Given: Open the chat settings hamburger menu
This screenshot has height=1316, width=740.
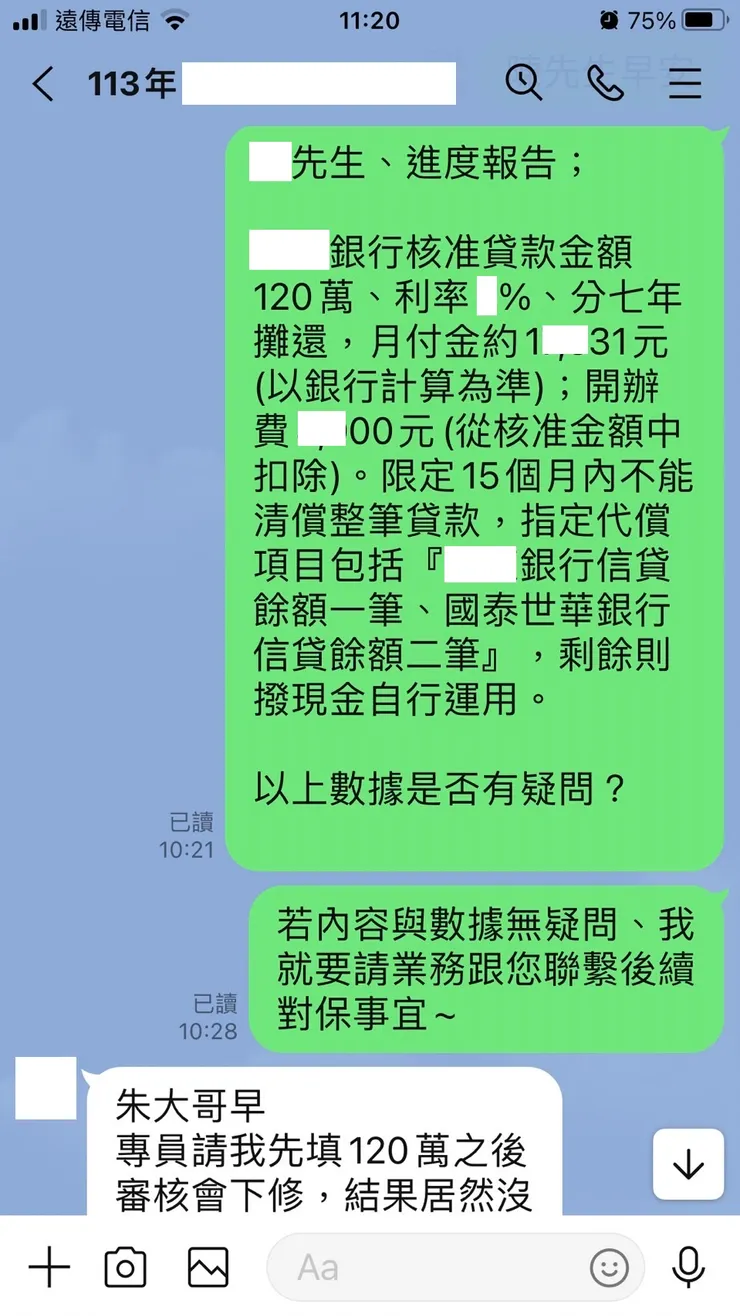Looking at the screenshot, I should coord(684,84).
